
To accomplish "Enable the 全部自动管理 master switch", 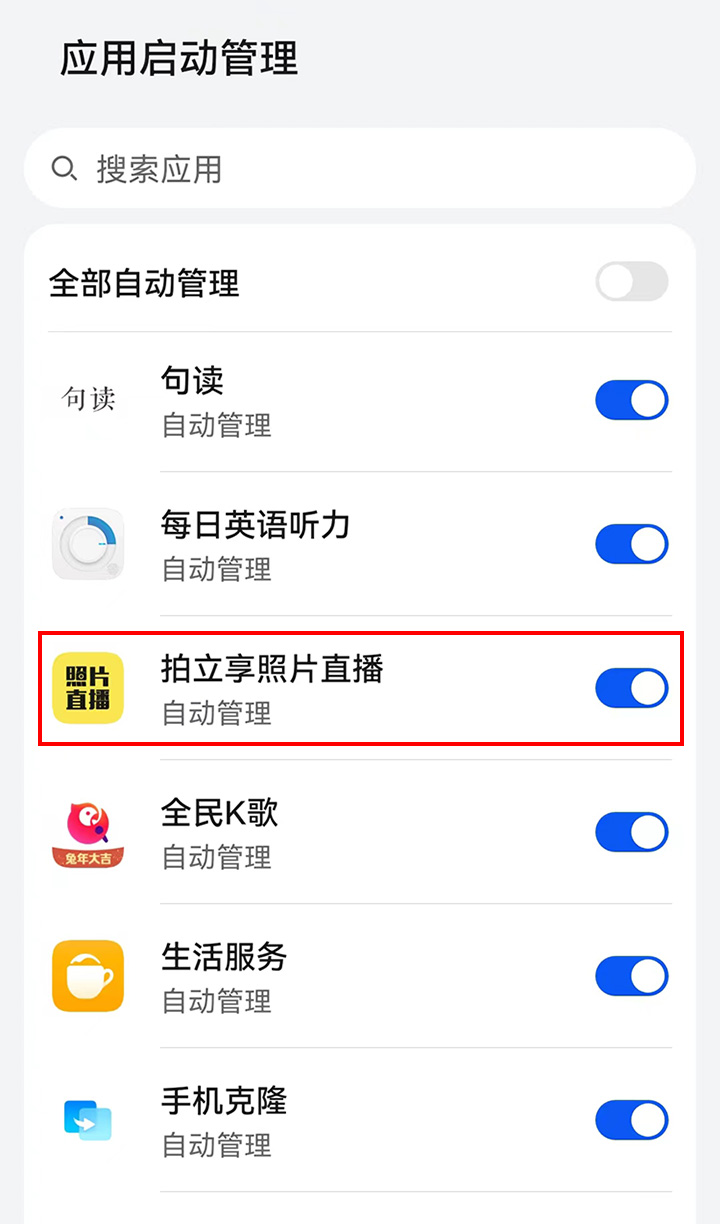I will [631, 282].
